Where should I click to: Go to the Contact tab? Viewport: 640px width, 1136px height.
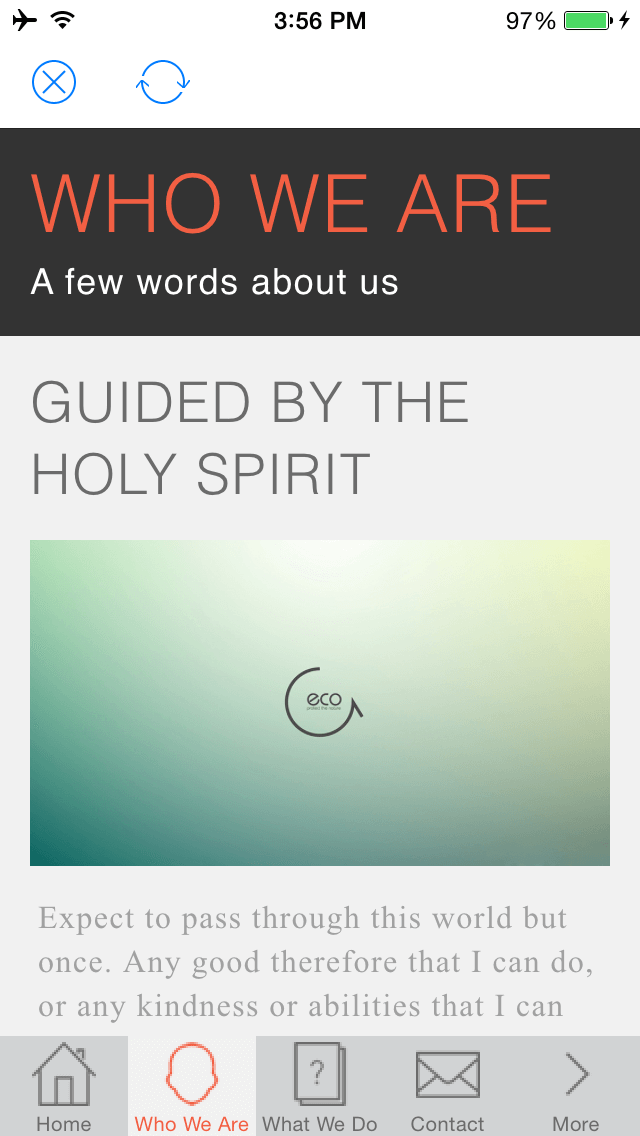tap(448, 1087)
